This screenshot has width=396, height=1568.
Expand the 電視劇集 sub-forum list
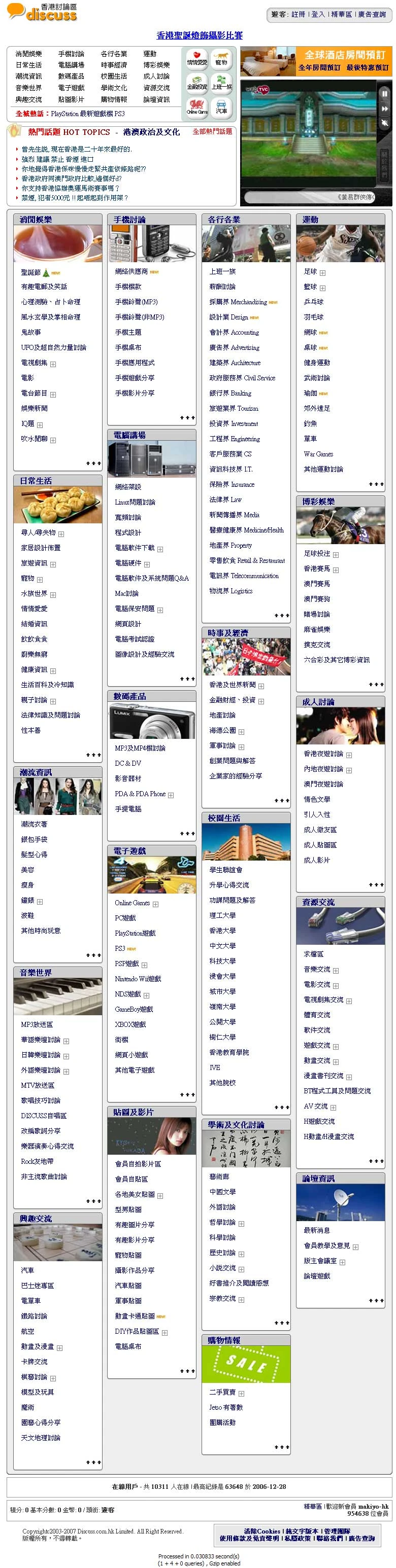53,364
